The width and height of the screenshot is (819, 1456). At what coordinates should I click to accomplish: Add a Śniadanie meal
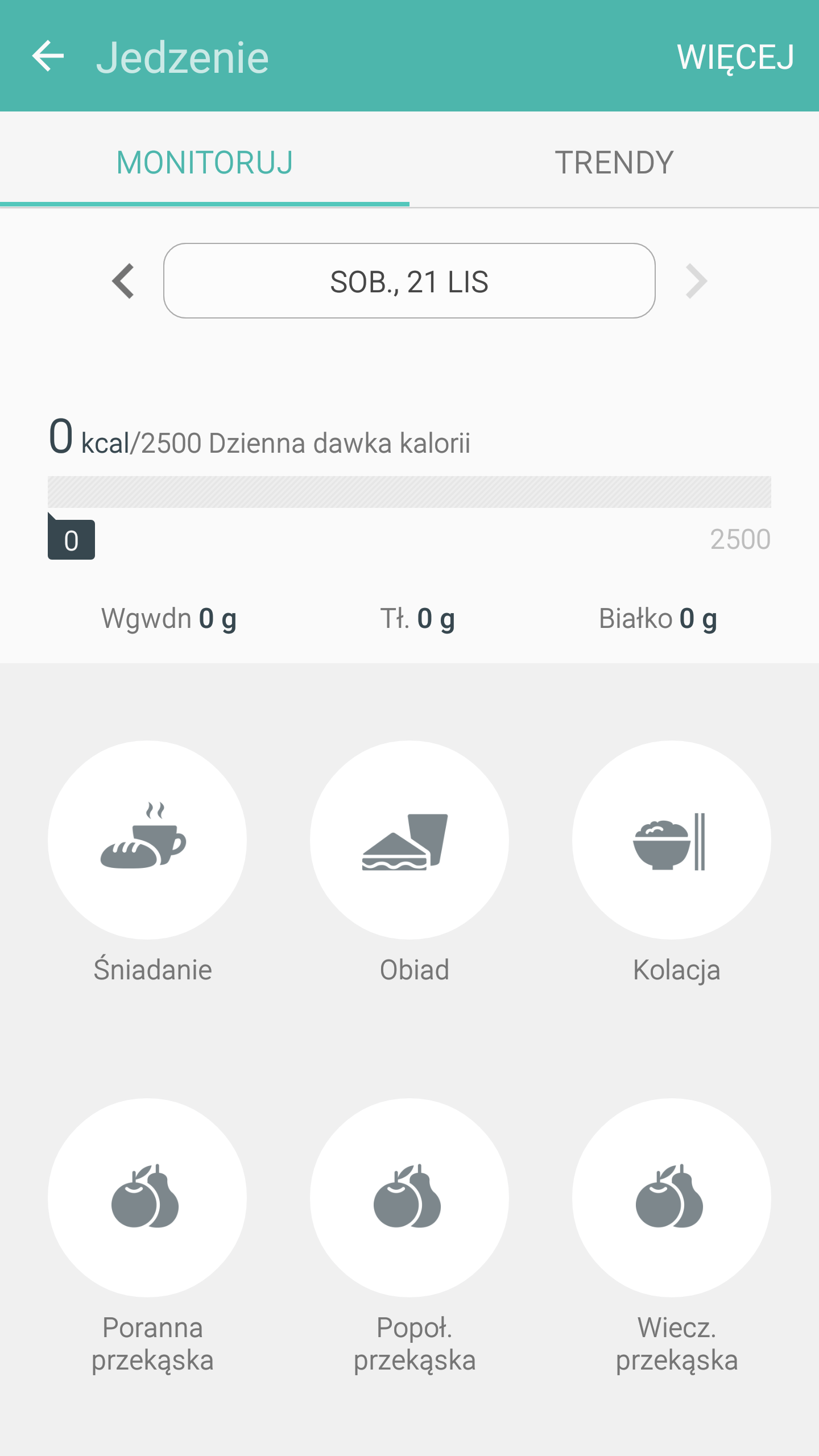coord(147,840)
